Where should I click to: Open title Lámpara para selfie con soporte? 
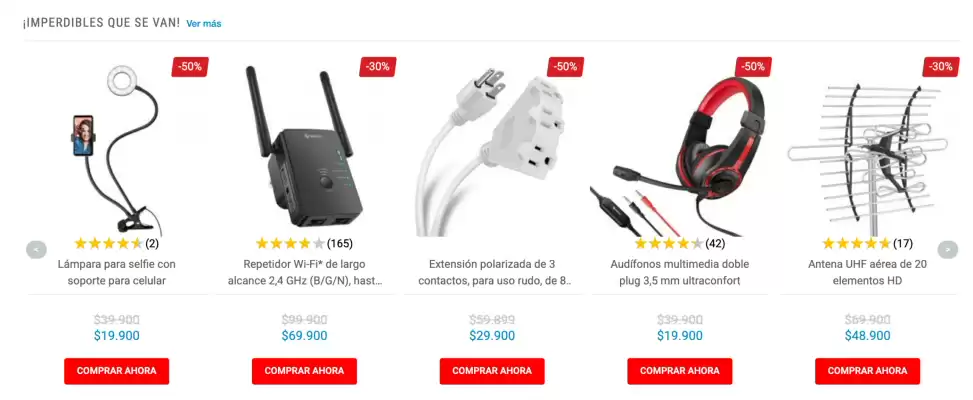coord(116,272)
